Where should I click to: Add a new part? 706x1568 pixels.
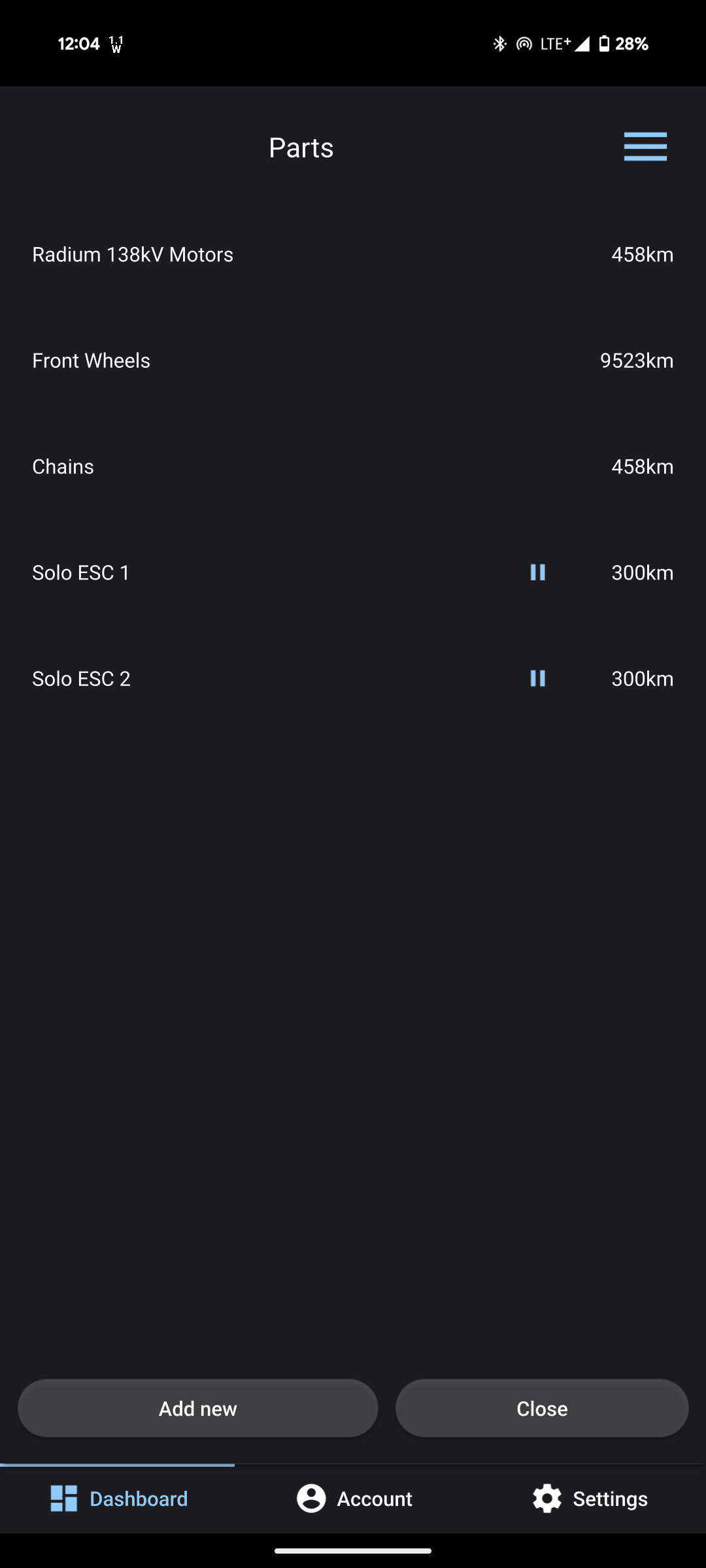tap(198, 1408)
